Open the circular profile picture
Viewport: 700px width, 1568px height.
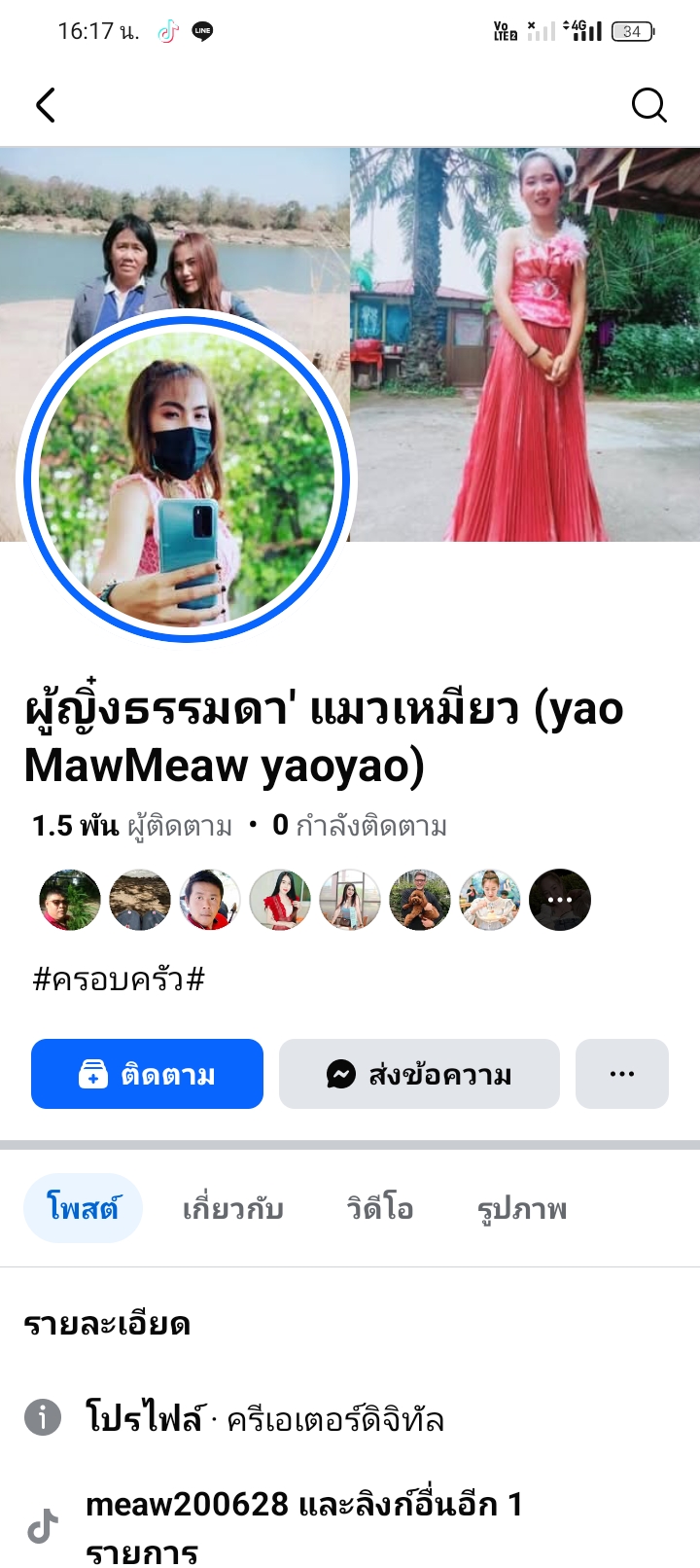click(187, 479)
